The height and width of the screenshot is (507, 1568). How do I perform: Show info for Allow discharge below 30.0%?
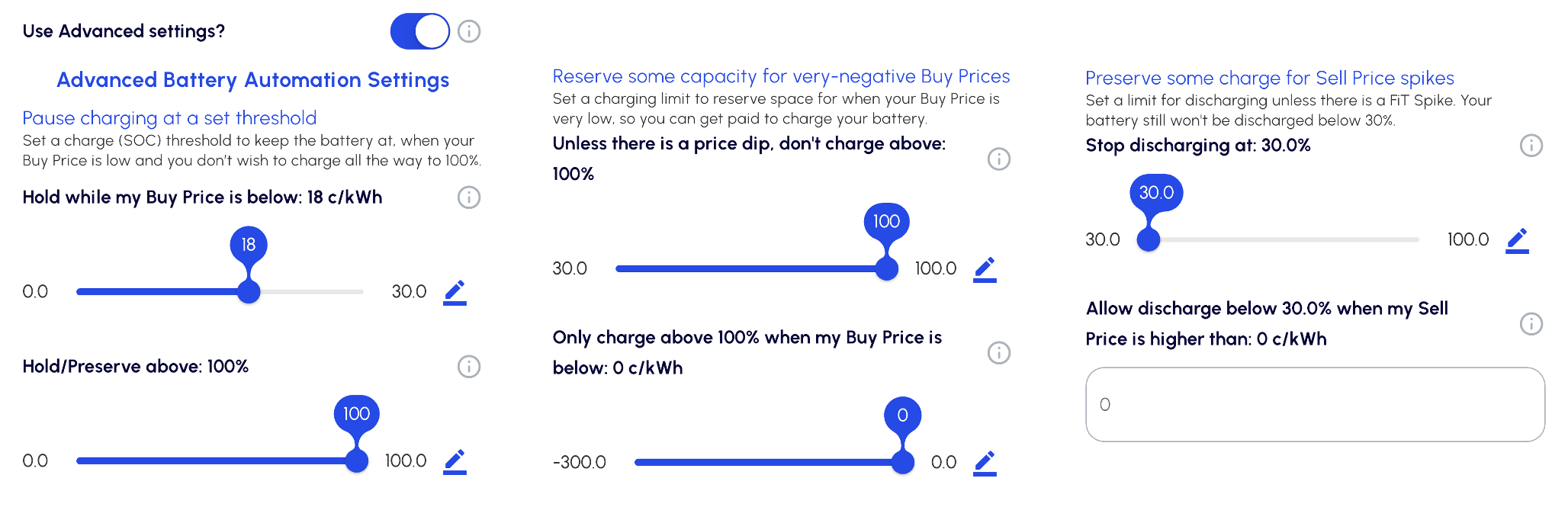1531,324
